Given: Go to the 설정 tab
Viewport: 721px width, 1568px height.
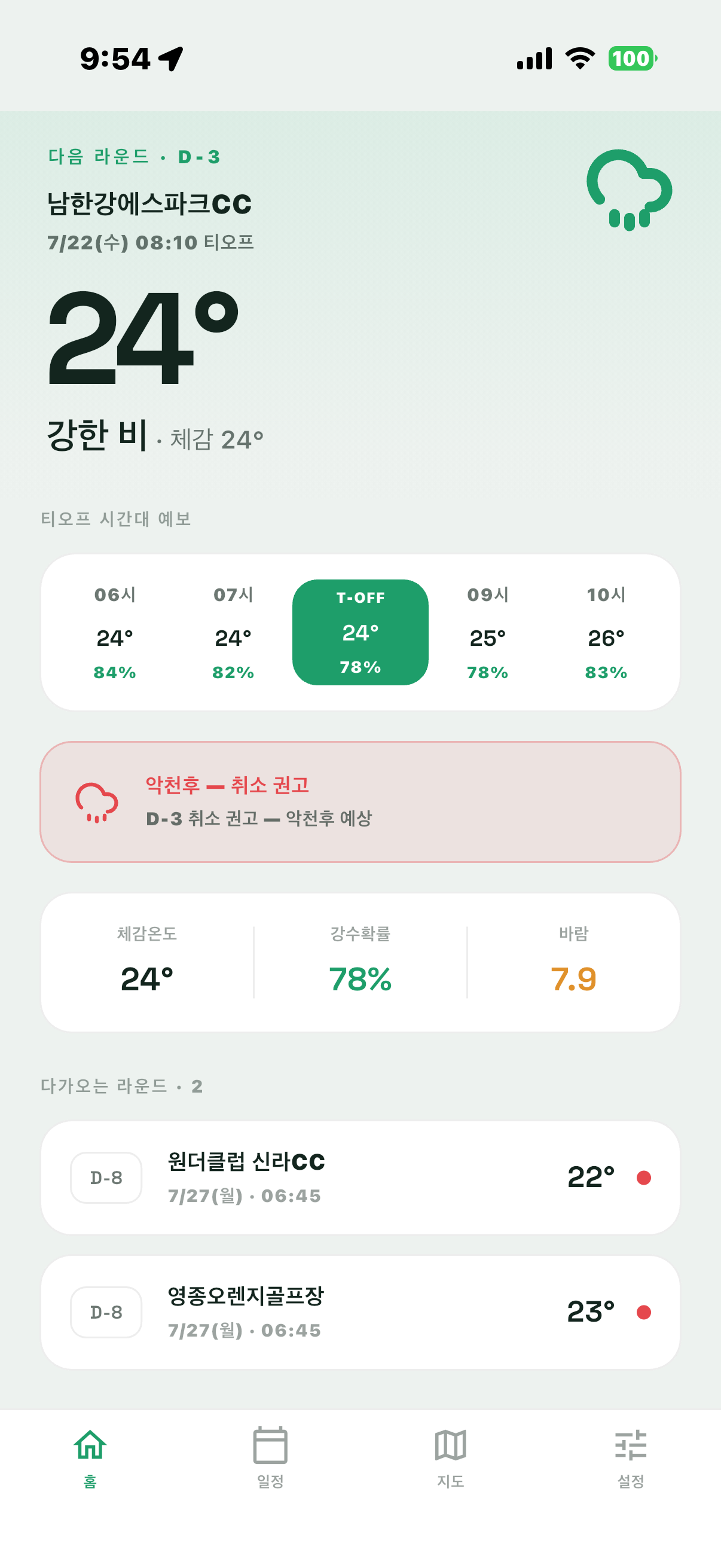Looking at the screenshot, I should 630,1457.
